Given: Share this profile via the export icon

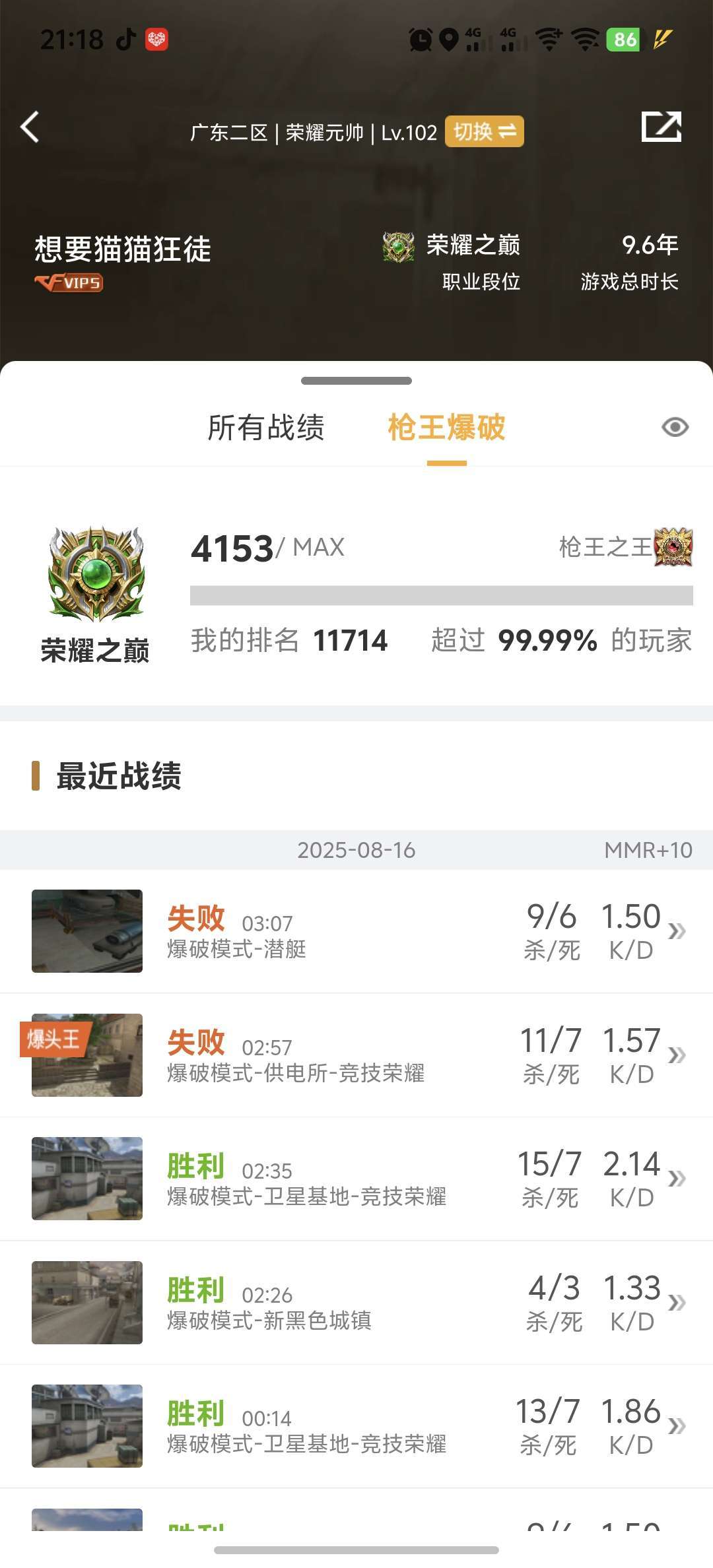Looking at the screenshot, I should click(662, 127).
